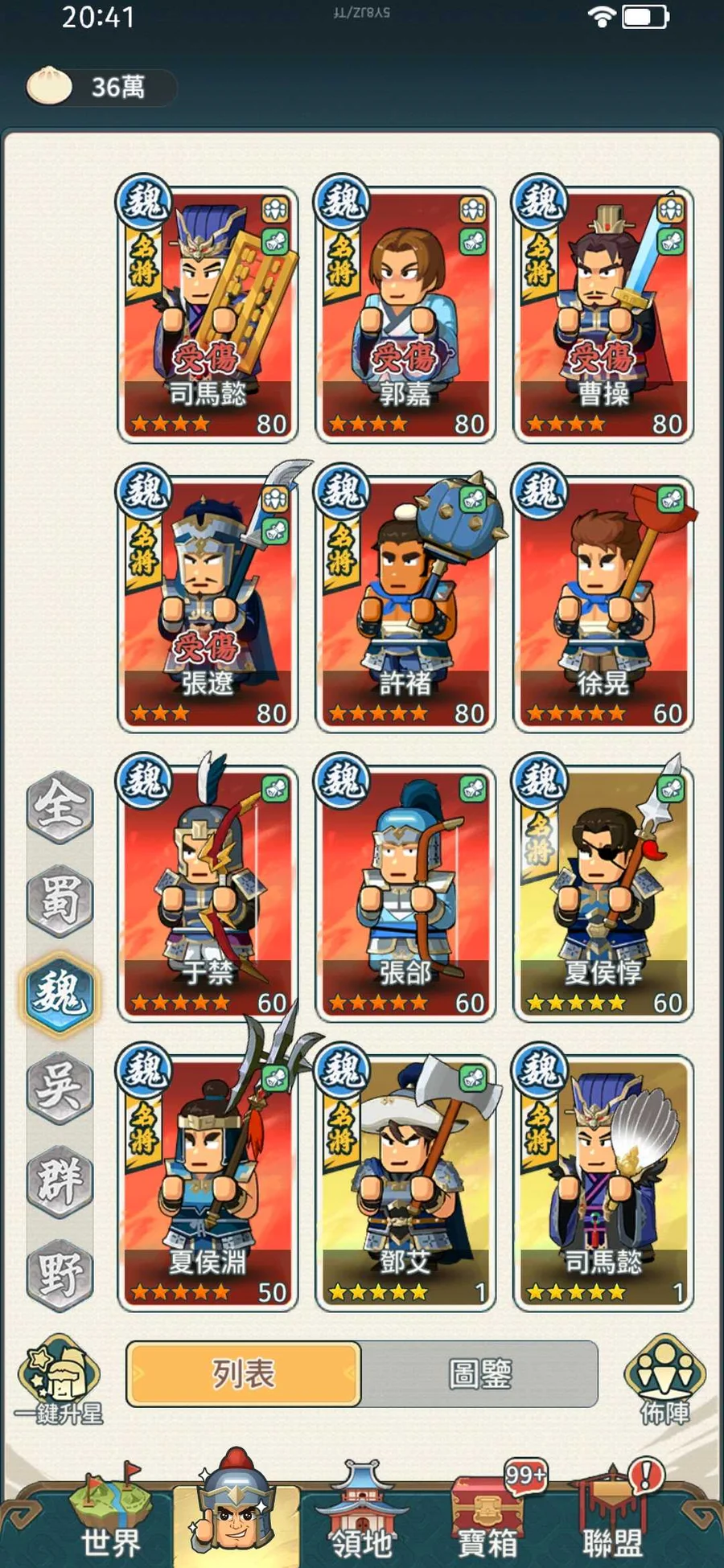Viewport: 724px width, 1568px height.
Task: Switch to the 圖鑒 view
Action: click(x=479, y=1374)
